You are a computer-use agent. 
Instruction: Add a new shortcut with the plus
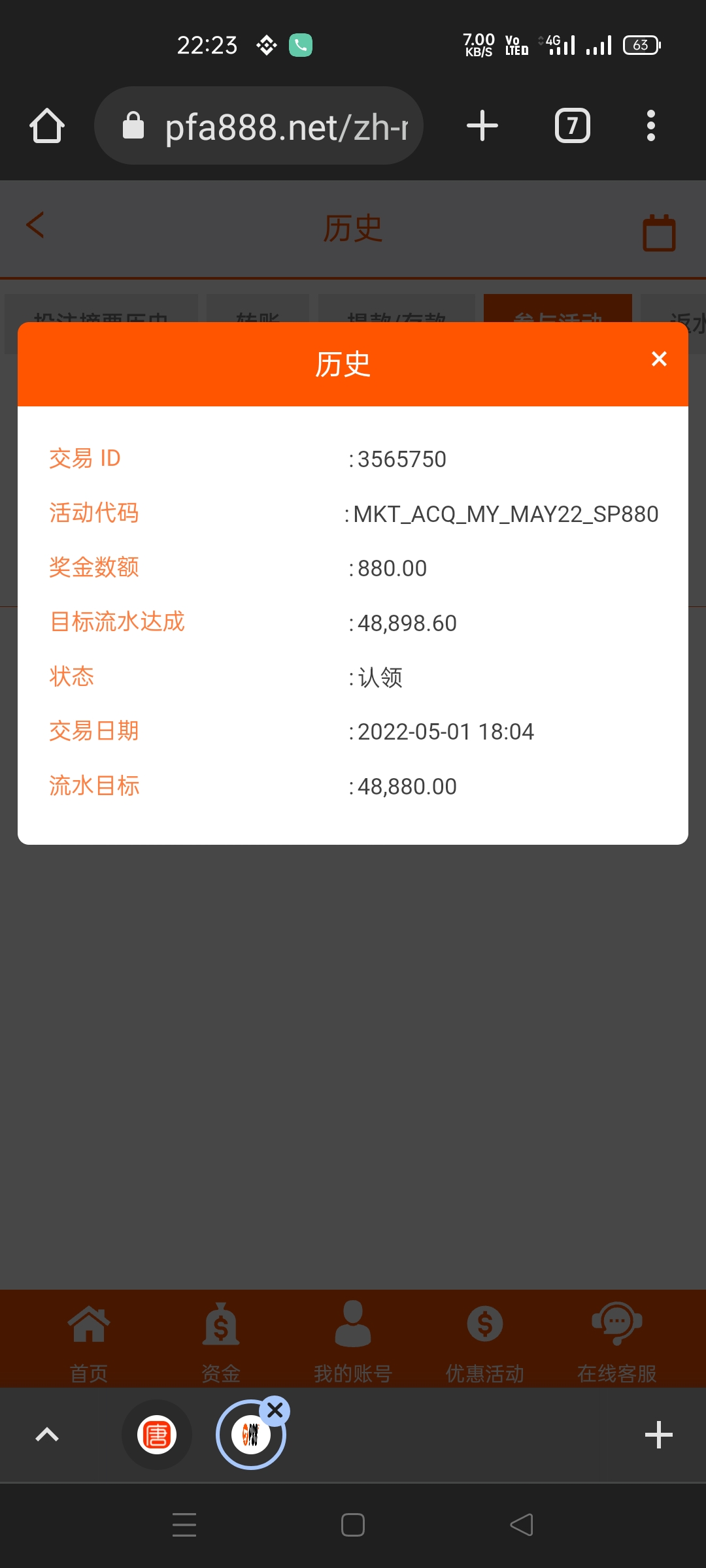pyautogui.click(x=658, y=1435)
